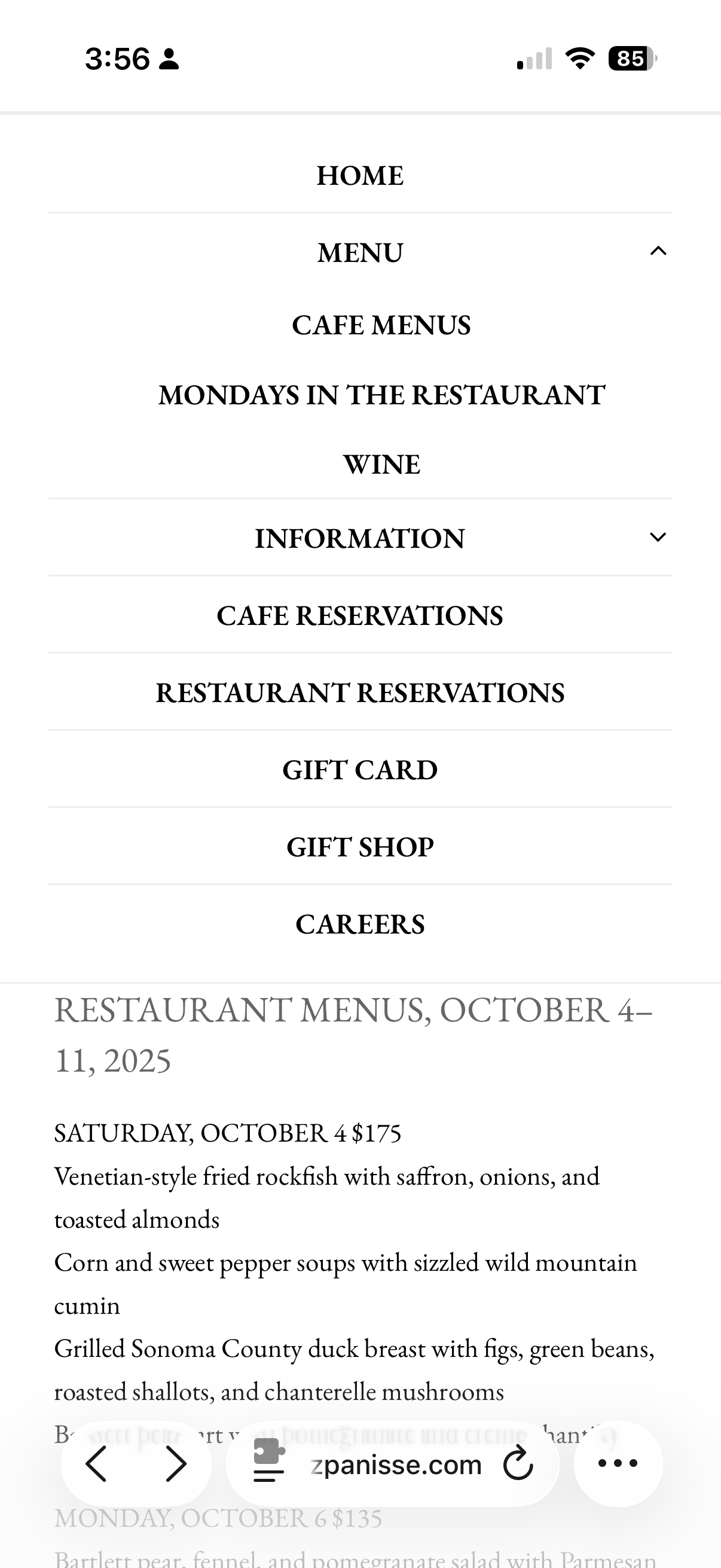Open Safari's more options ellipsis menu
Image resolution: width=721 pixels, height=1568 pixels.
pyautogui.click(x=618, y=1463)
